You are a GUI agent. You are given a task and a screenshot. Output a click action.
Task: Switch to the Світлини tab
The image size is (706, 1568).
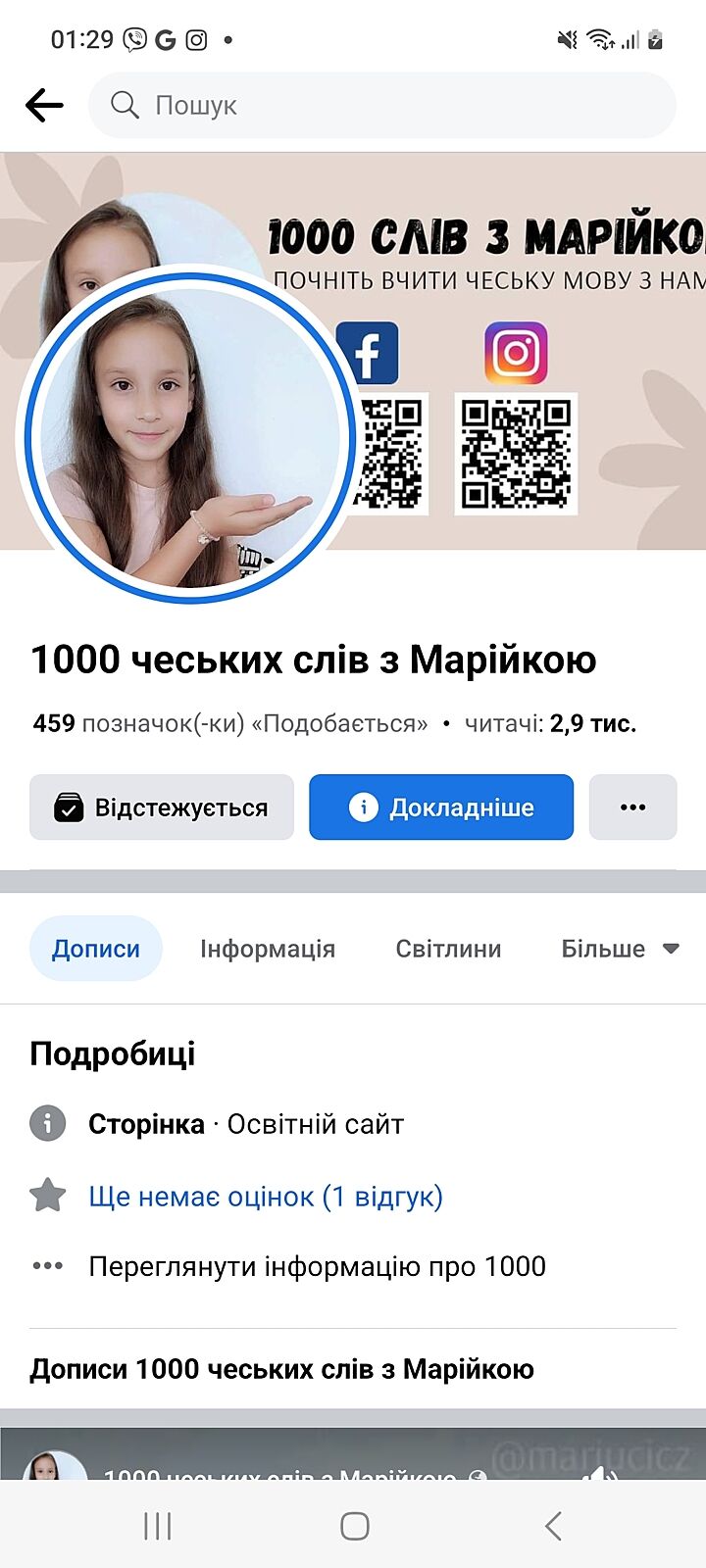coord(448,949)
